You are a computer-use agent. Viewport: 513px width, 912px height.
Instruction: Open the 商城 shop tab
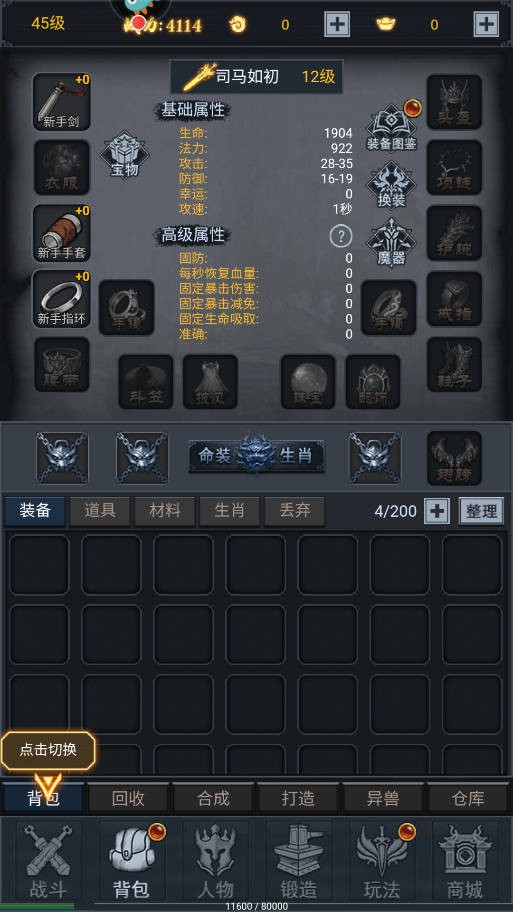465,861
